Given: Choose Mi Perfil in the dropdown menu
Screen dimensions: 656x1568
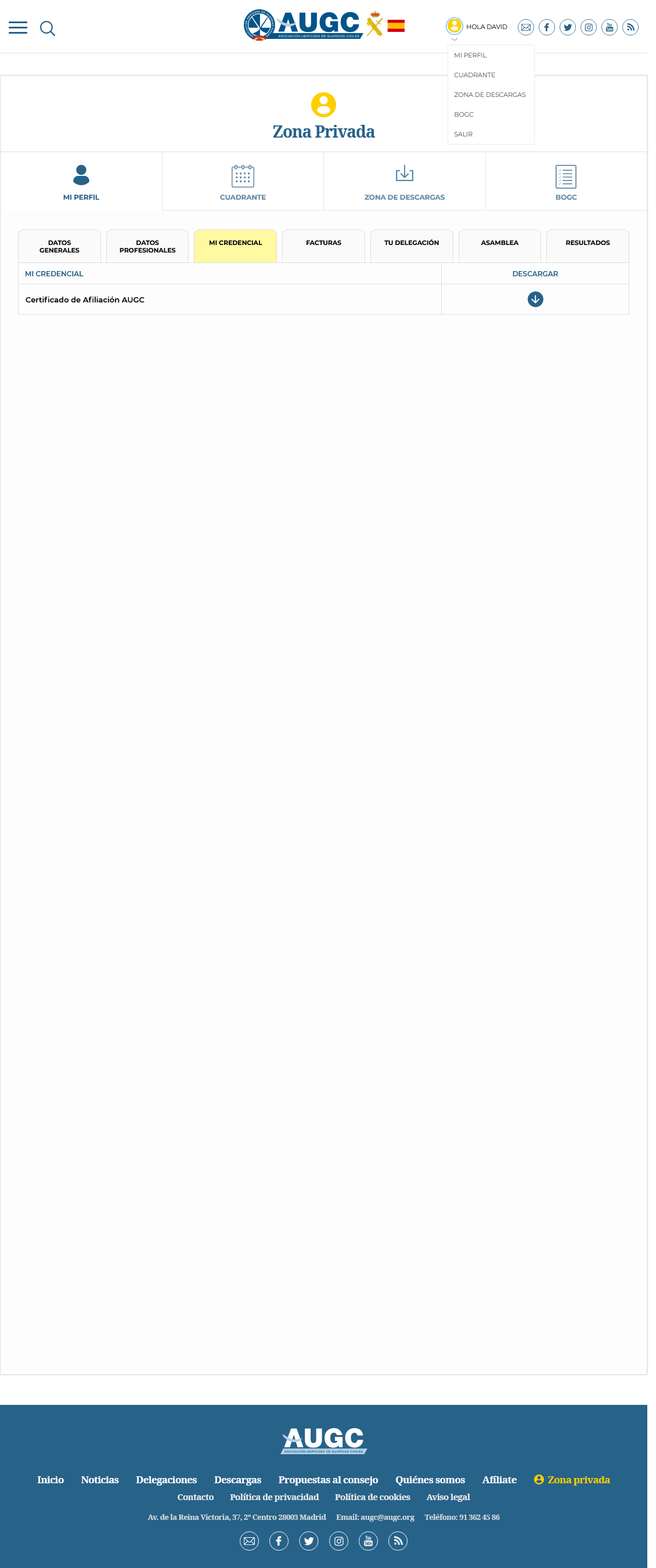Looking at the screenshot, I should (470, 55).
